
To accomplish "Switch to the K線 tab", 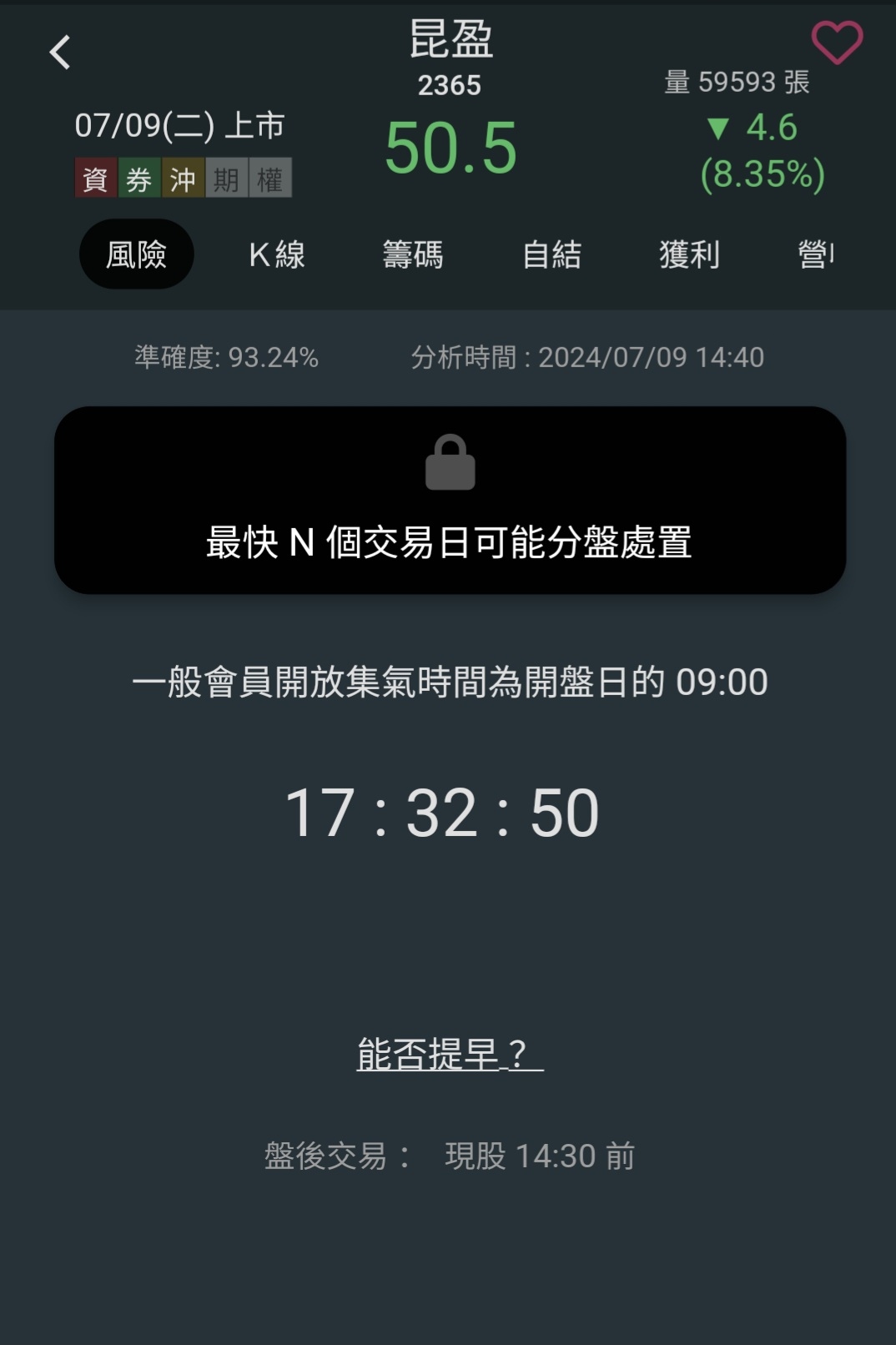I will (277, 254).
